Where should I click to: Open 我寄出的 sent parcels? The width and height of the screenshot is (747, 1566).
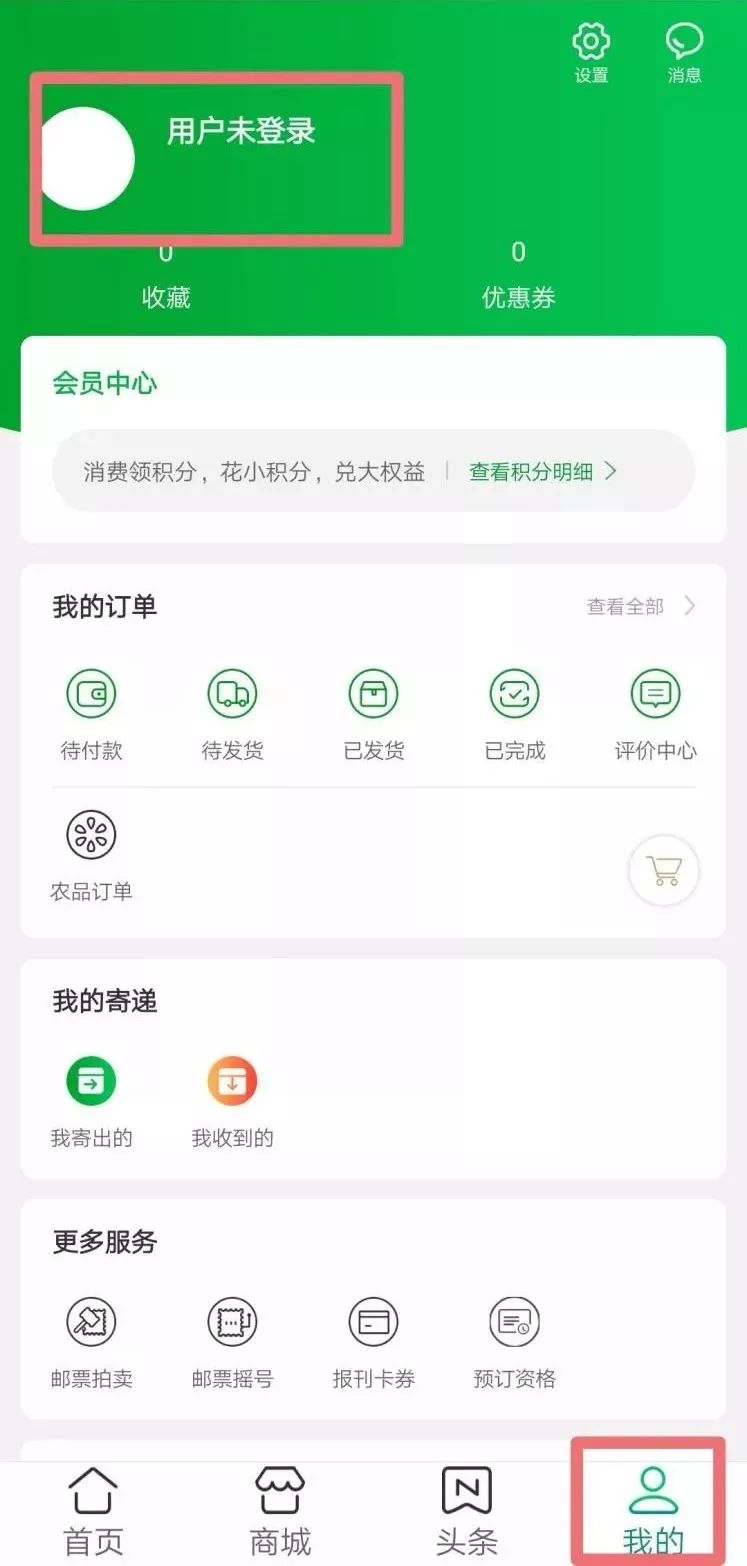[91, 1080]
